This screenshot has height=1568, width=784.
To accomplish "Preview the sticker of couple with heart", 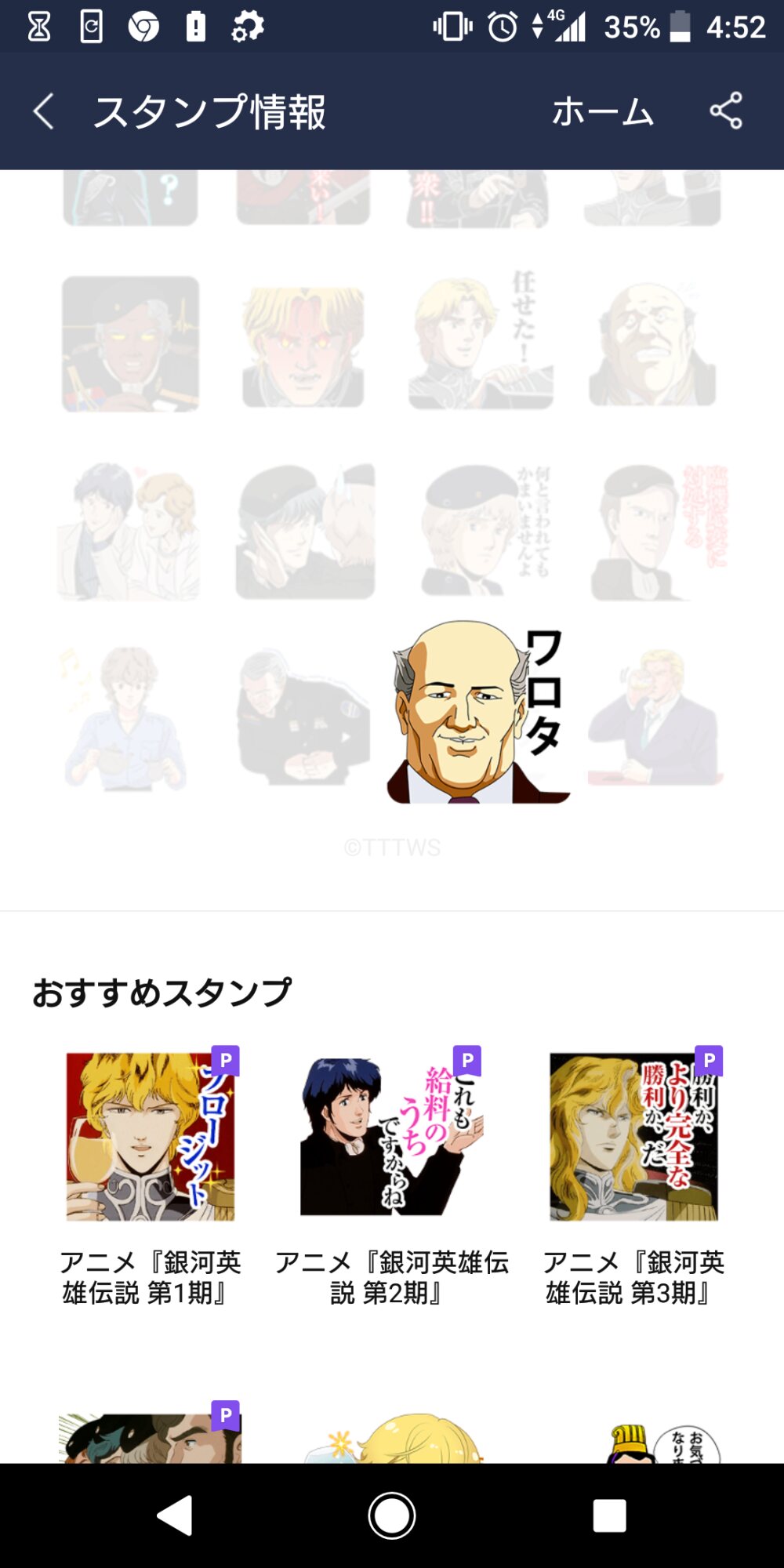I will pos(129,532).
